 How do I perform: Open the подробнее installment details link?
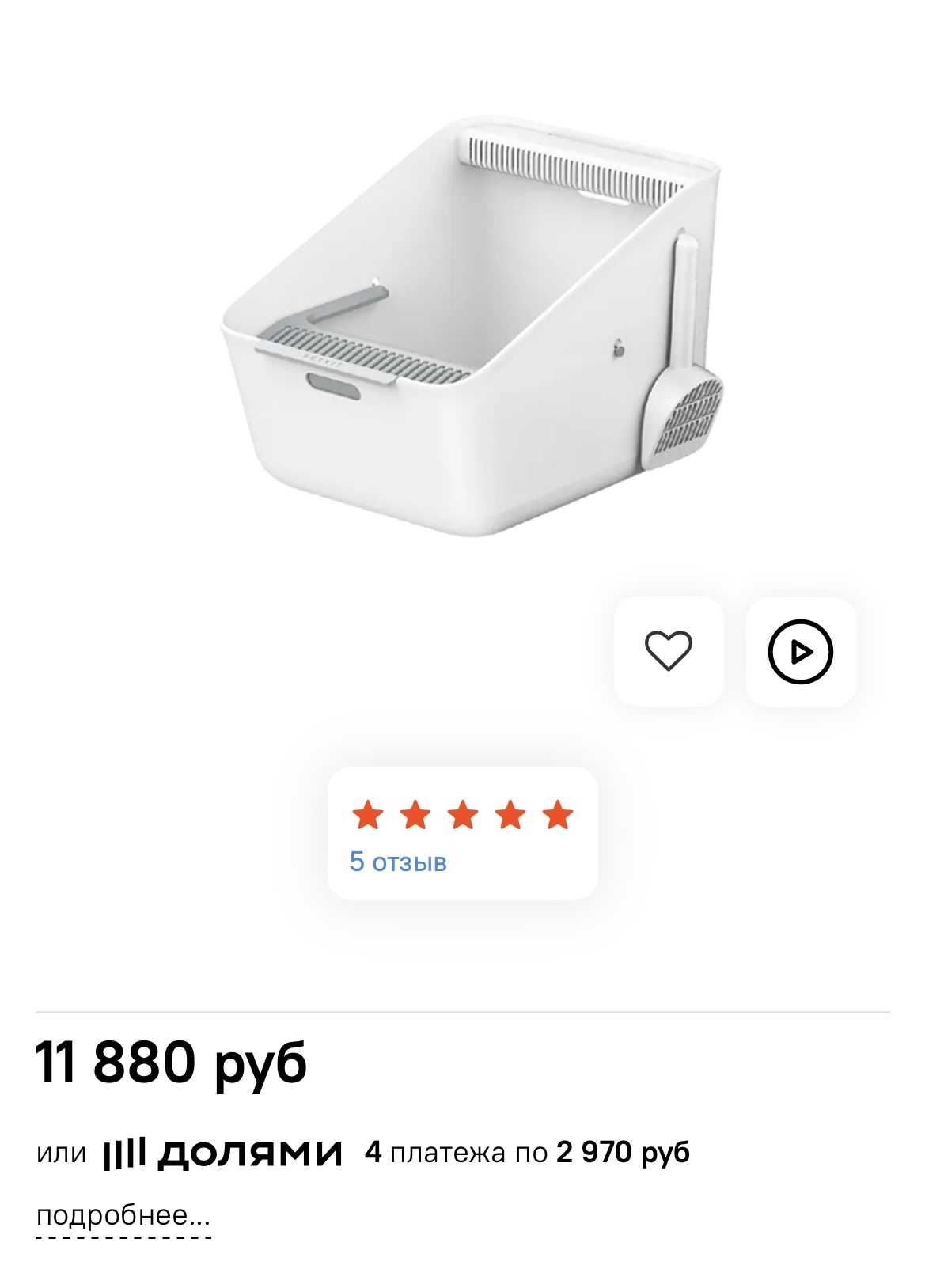point(123,1216)
